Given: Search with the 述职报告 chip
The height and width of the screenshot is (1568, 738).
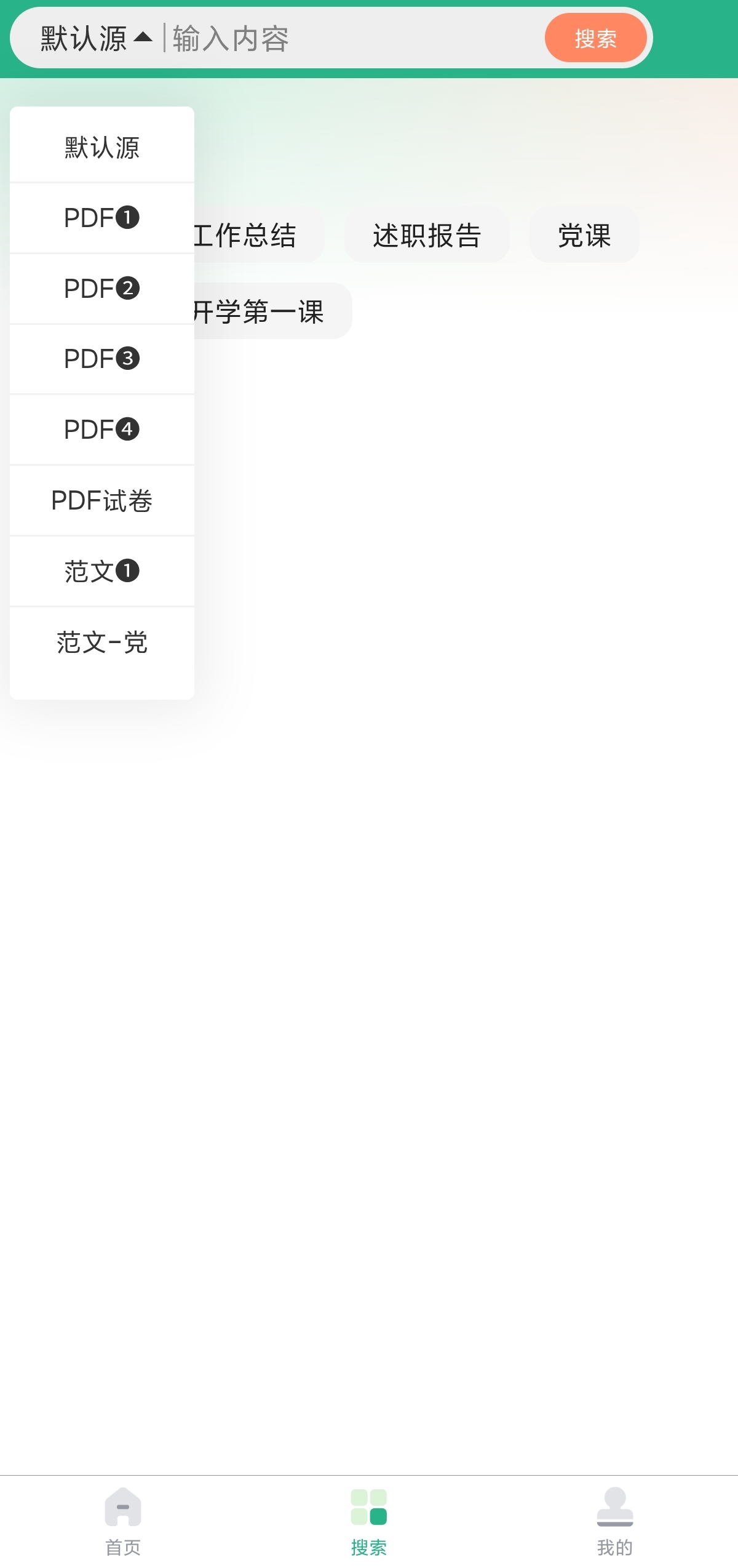Looking at the screenshot, I should pos(427,236).
